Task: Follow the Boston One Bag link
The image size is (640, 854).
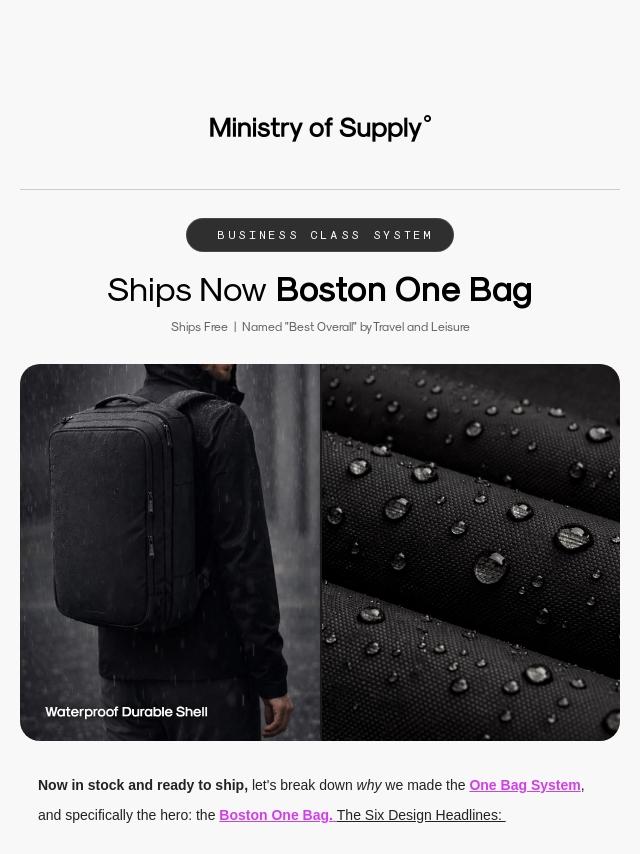Action: 275,815
